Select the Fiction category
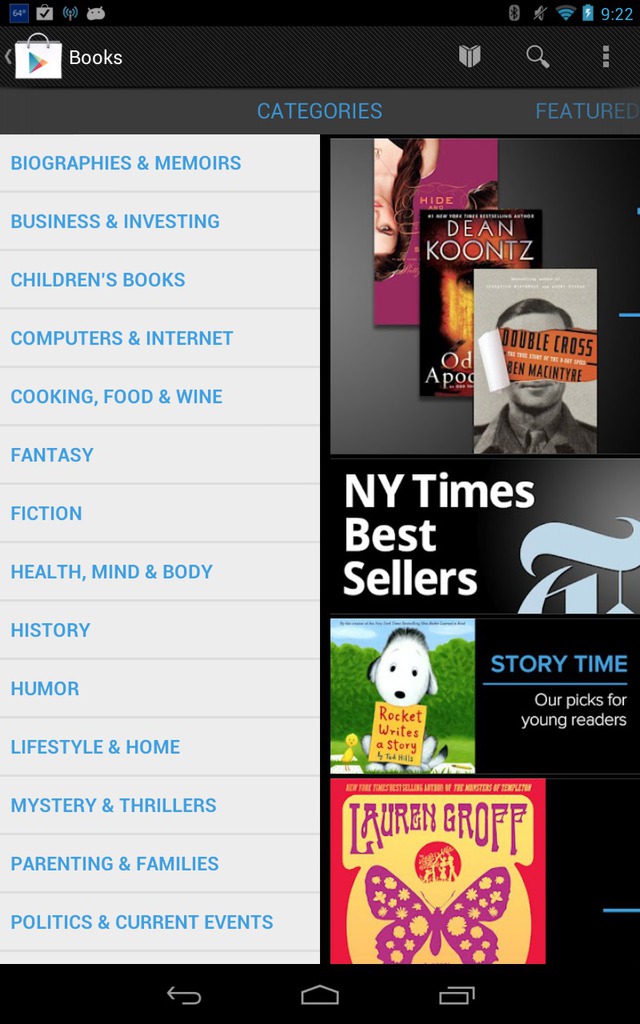This screenshot has height=1024, width=640. point(160,513)
